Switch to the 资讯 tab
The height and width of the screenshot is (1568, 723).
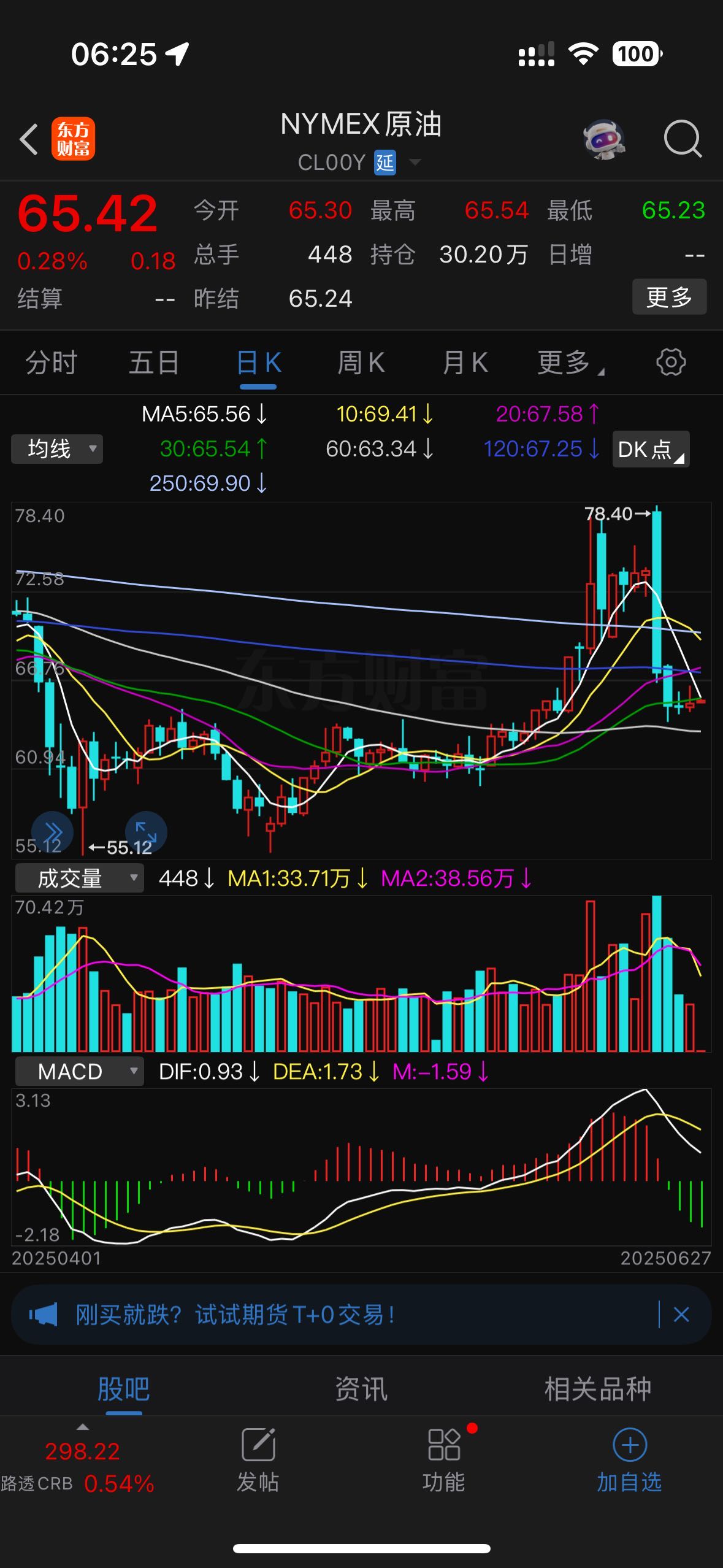click(361, 1389)
